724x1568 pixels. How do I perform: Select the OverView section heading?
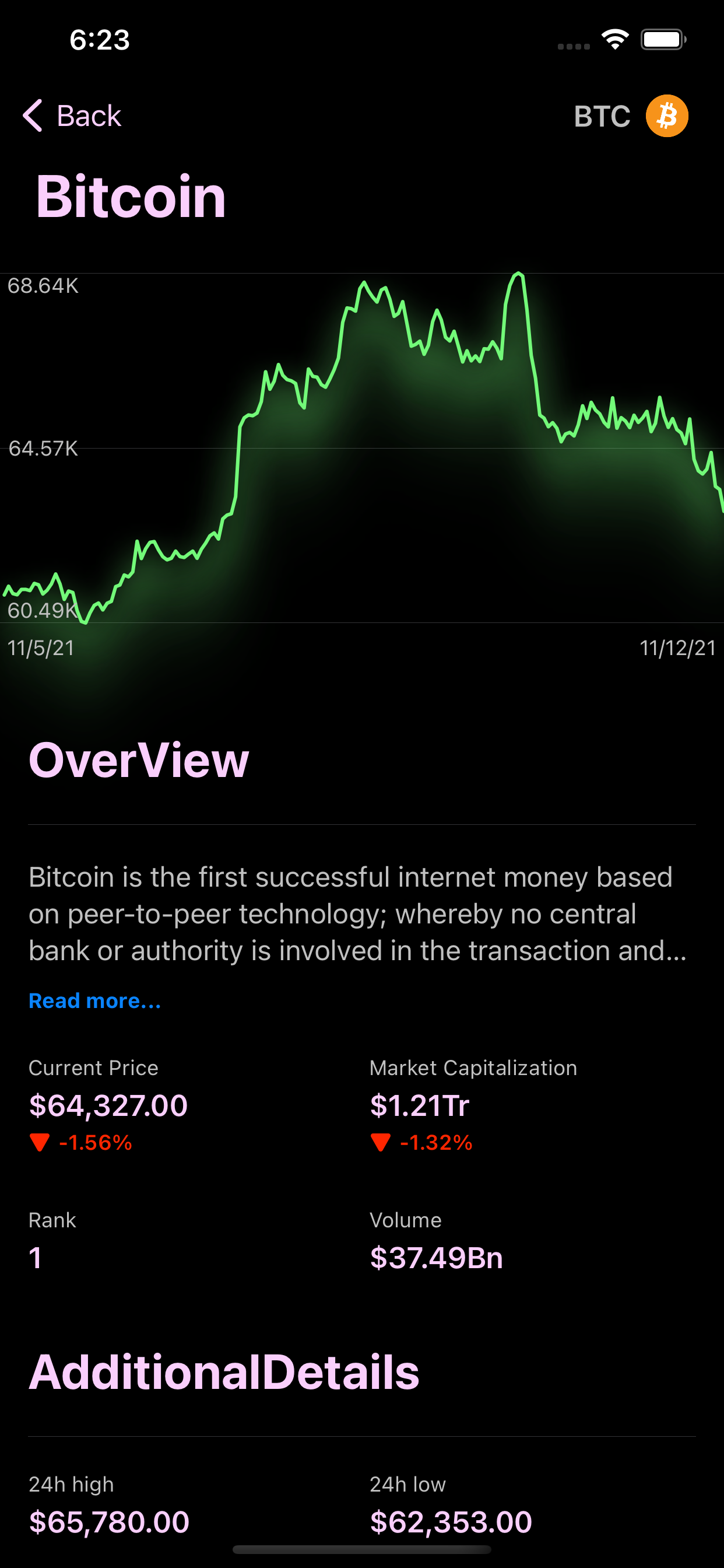coord(139,759)
